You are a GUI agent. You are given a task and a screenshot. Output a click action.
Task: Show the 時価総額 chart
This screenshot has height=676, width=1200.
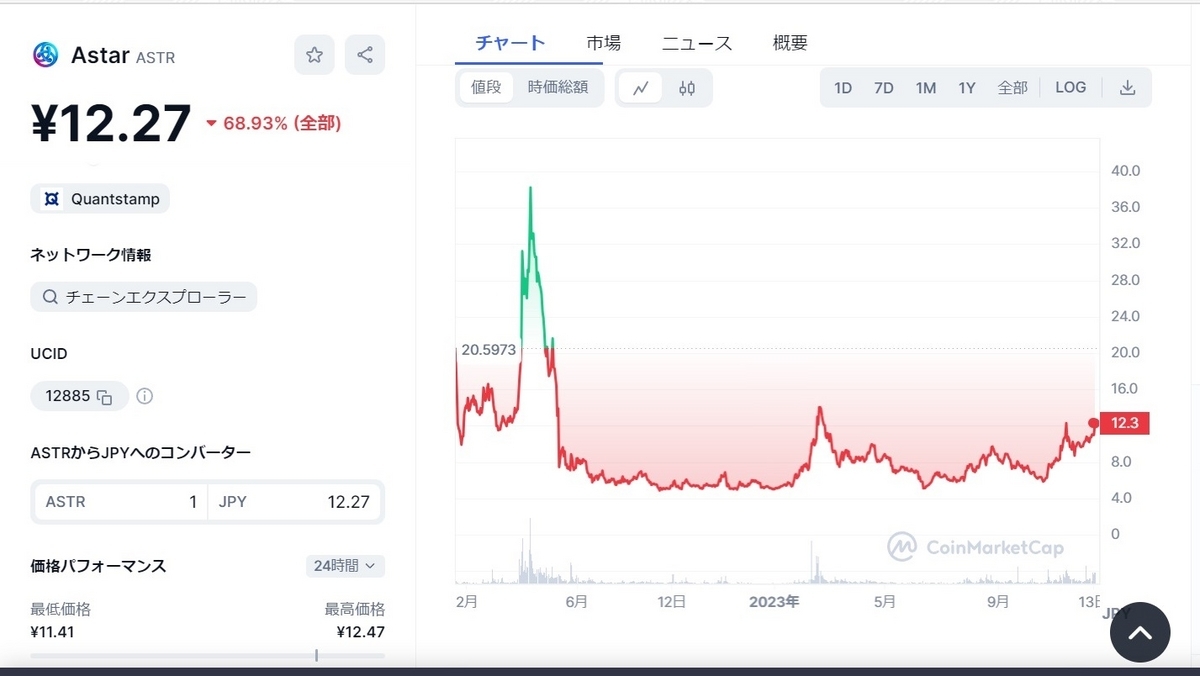tap(558, 87)
